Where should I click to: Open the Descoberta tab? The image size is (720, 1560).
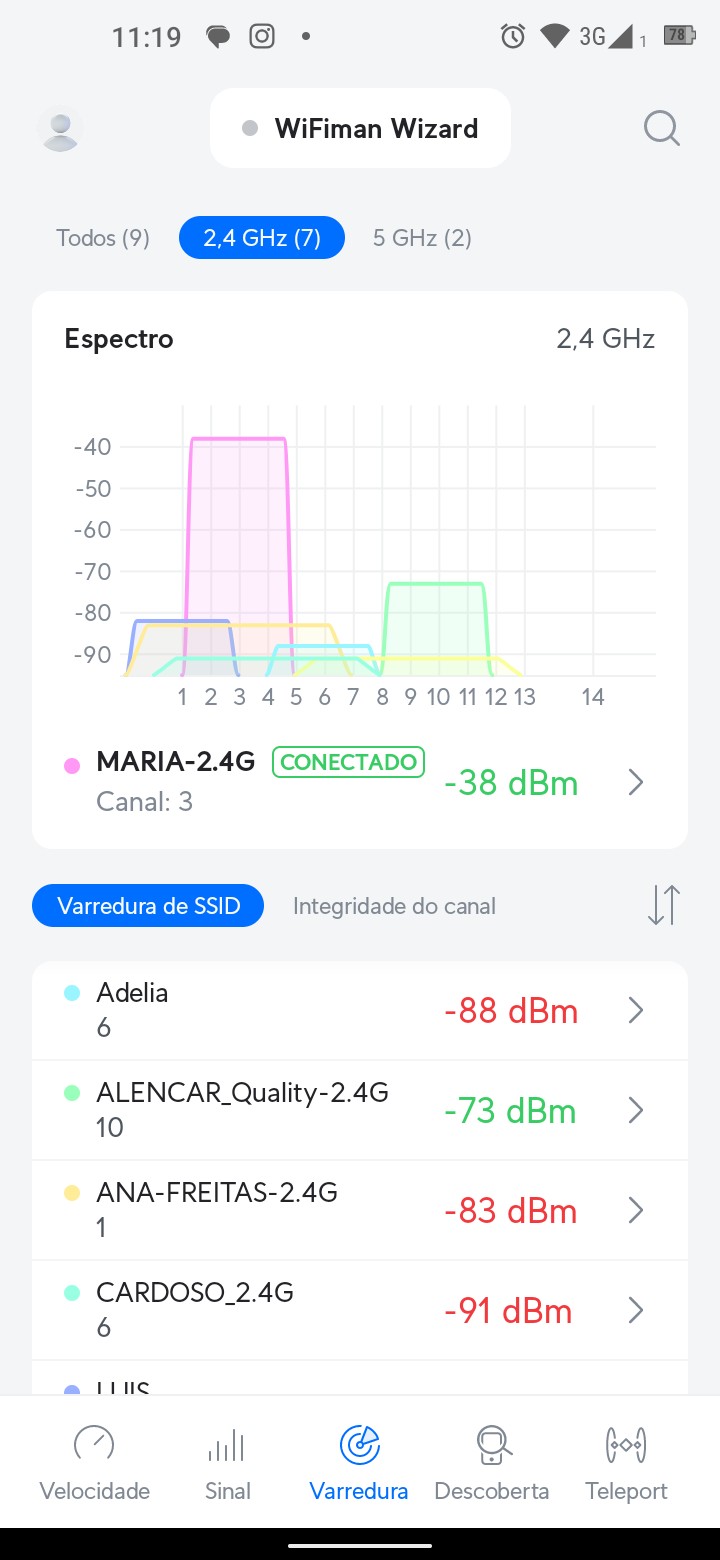coord(492,1463)
